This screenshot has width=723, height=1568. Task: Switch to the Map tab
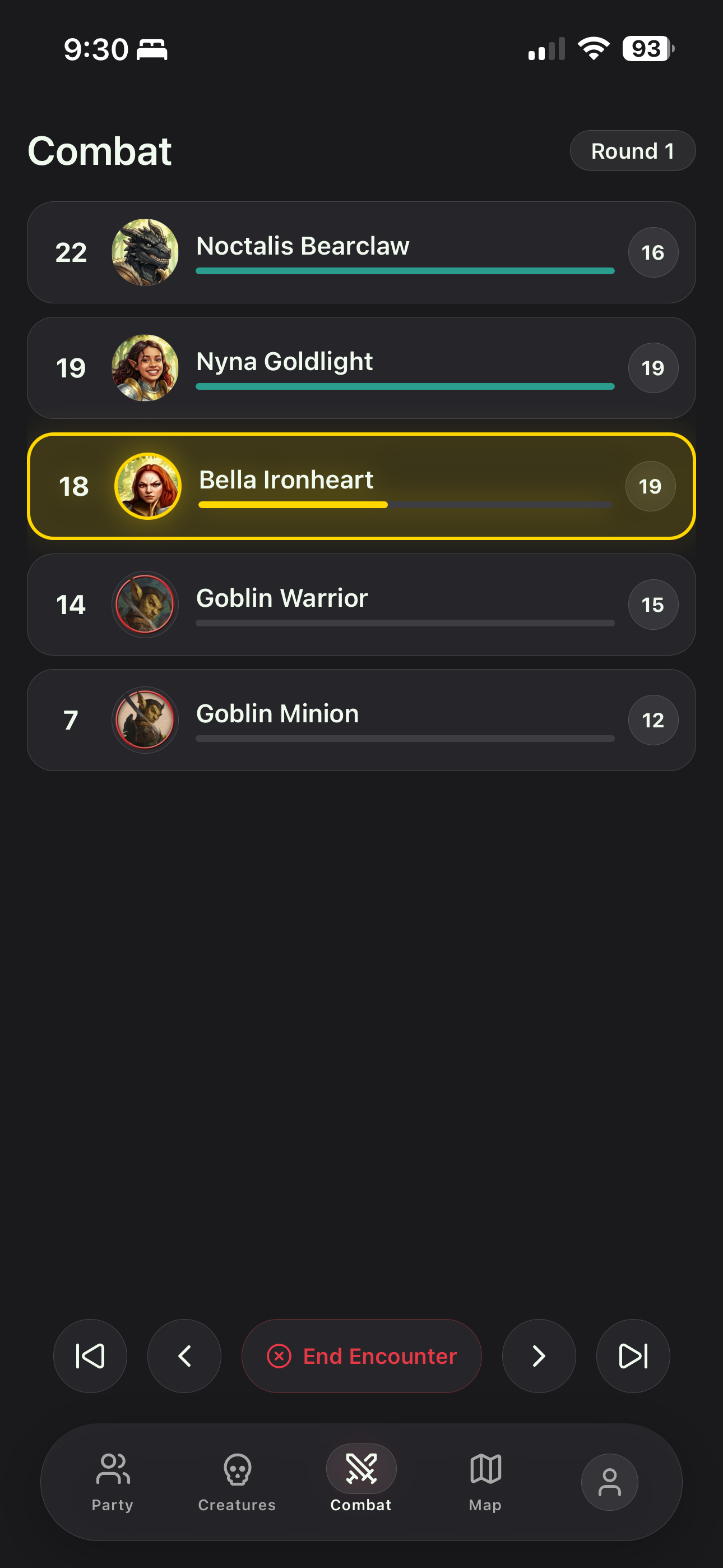point(485,1482)
